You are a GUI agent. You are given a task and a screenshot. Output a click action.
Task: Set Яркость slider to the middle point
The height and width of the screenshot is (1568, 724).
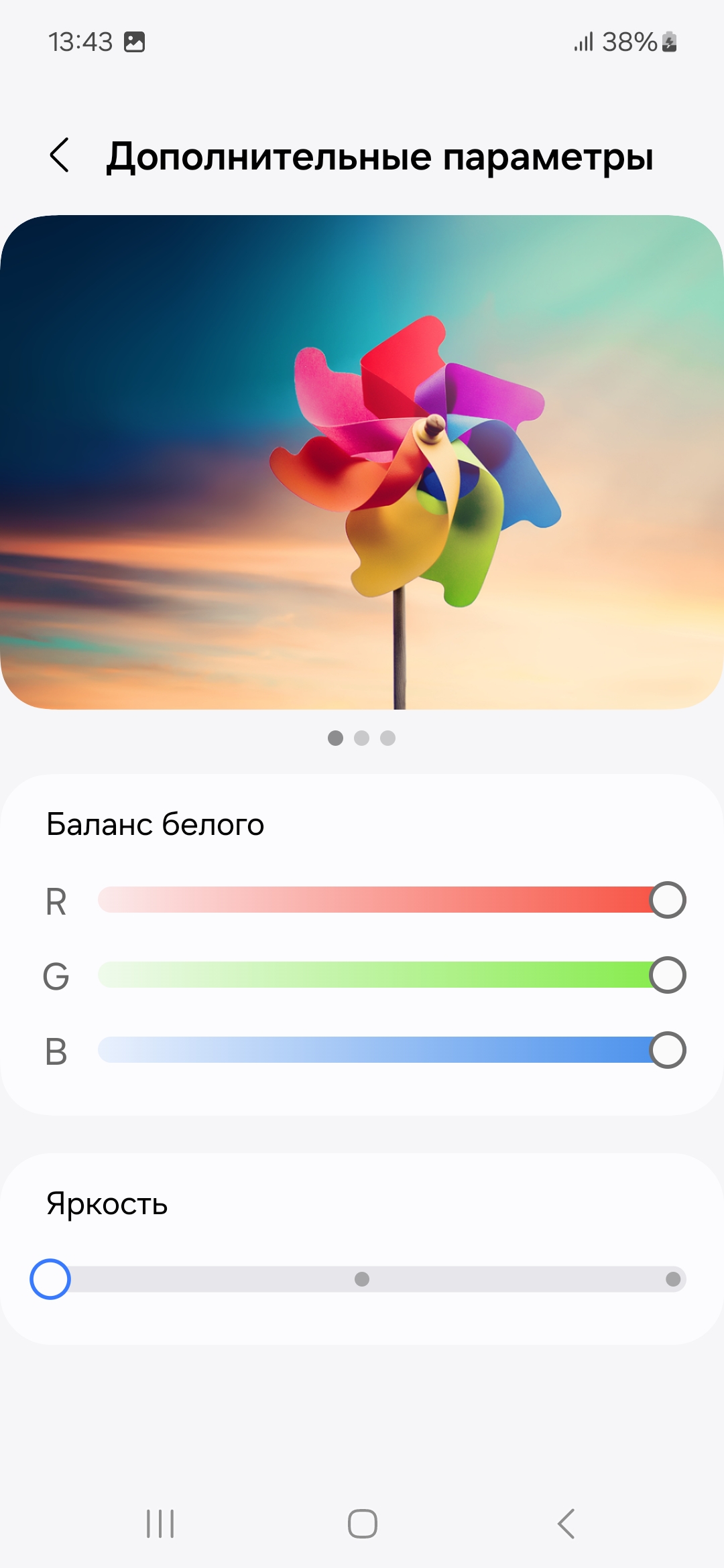click(x=362, y=1279)
